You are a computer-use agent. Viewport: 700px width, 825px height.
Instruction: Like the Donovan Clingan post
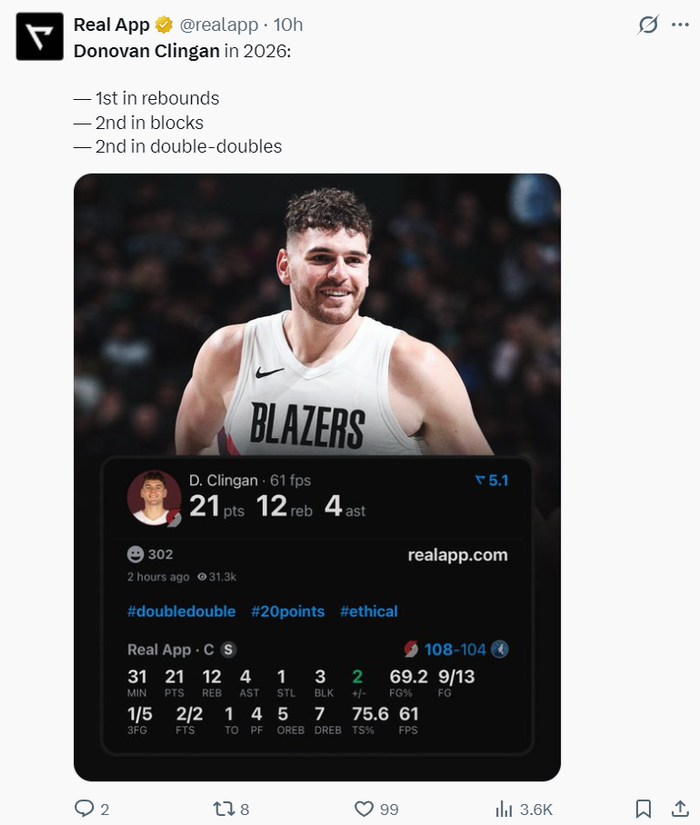[365, 808]
